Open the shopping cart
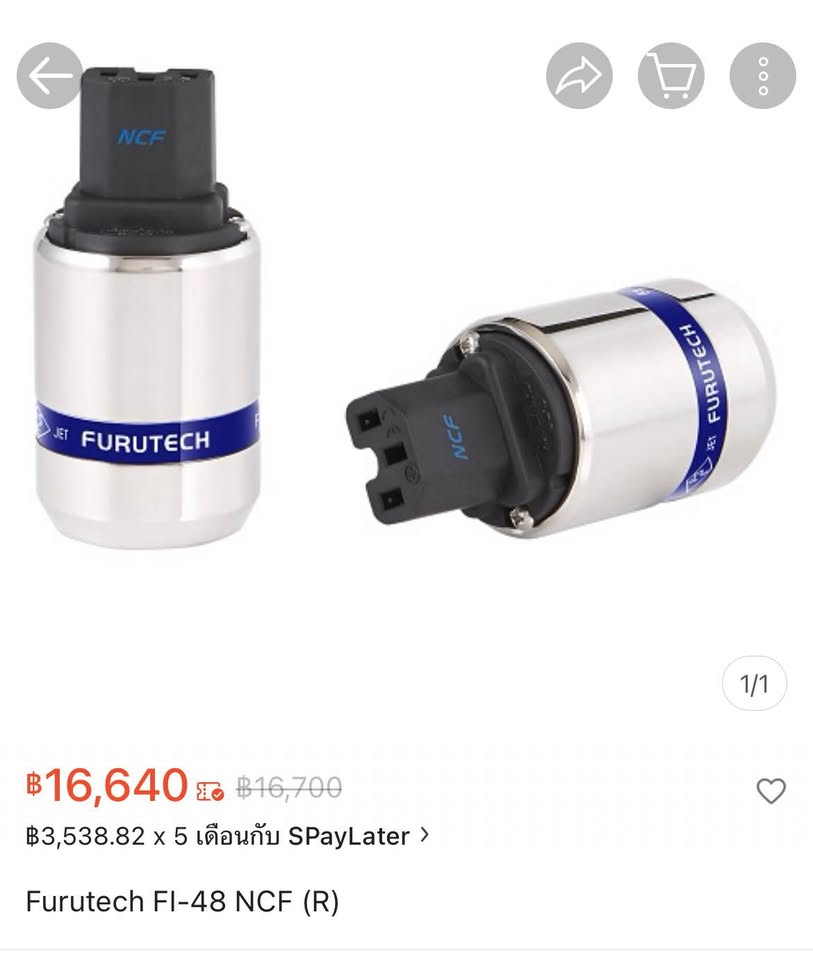Image resolution: width=813 pixels, height=960 pixels. 671,76
